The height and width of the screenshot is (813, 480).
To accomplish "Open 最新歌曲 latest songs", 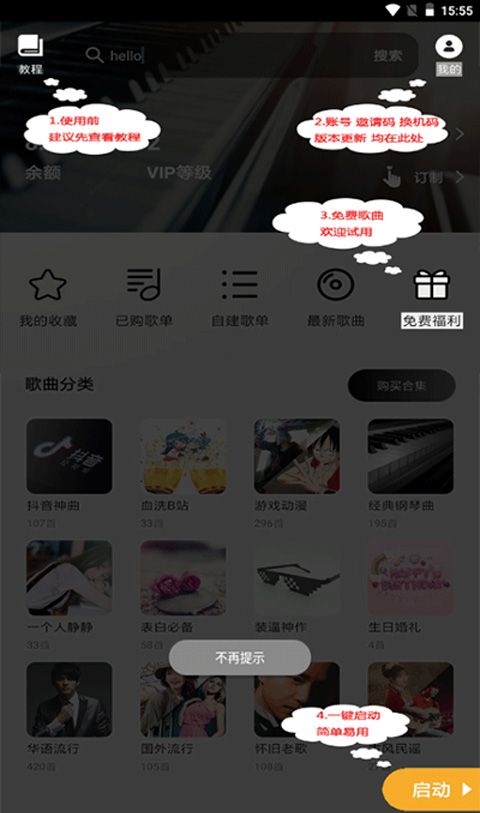I will [336, 298].
